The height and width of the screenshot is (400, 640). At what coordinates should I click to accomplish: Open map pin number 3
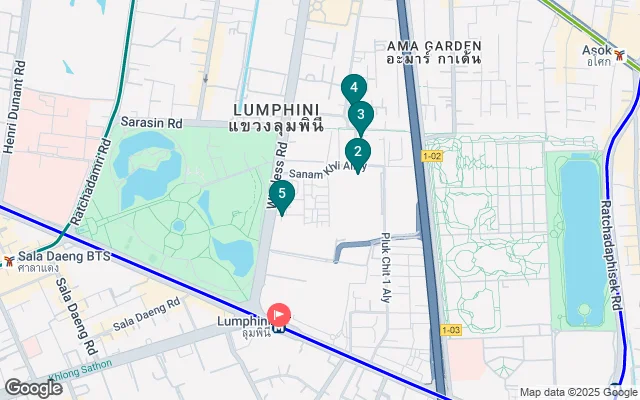pos(361,115)
